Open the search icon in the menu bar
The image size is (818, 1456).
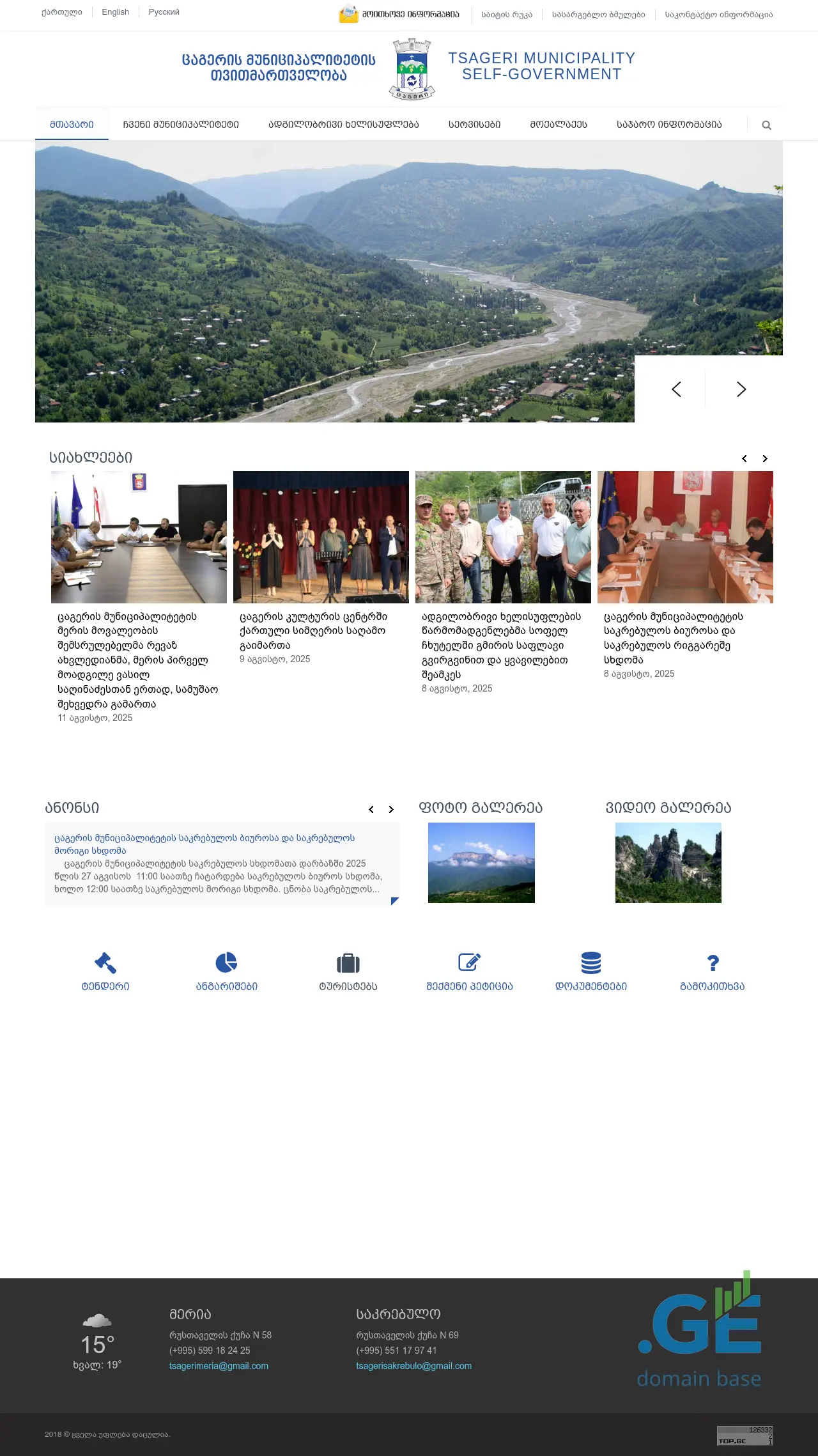tap(766, 125)
